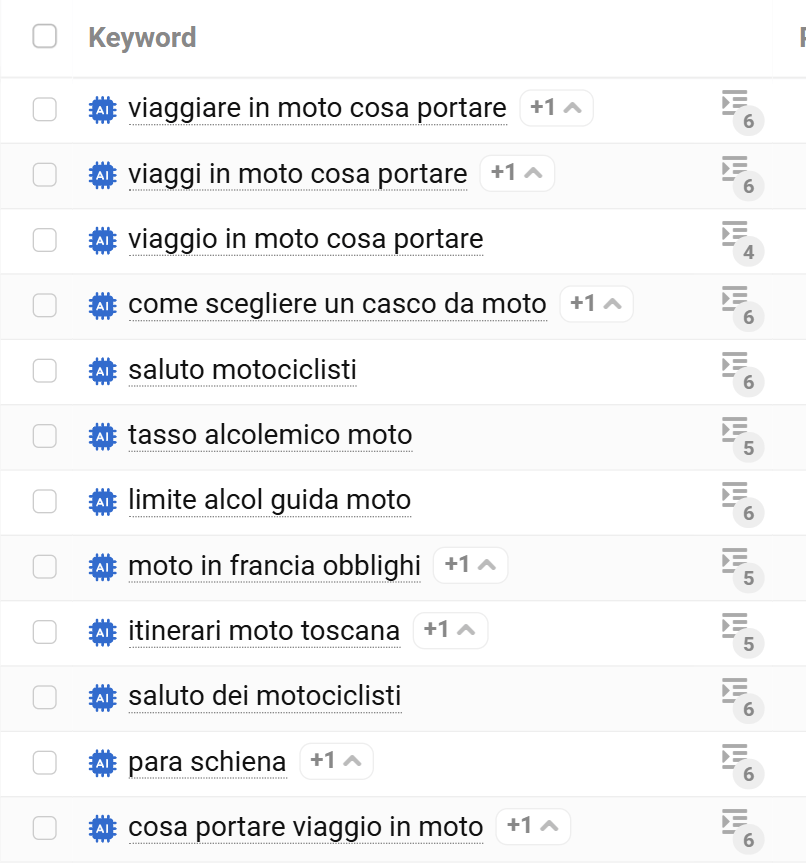Open keyword 'itinerari moto toscana'
The height and width of the screenshot is (863, 806).
point(264,631)
